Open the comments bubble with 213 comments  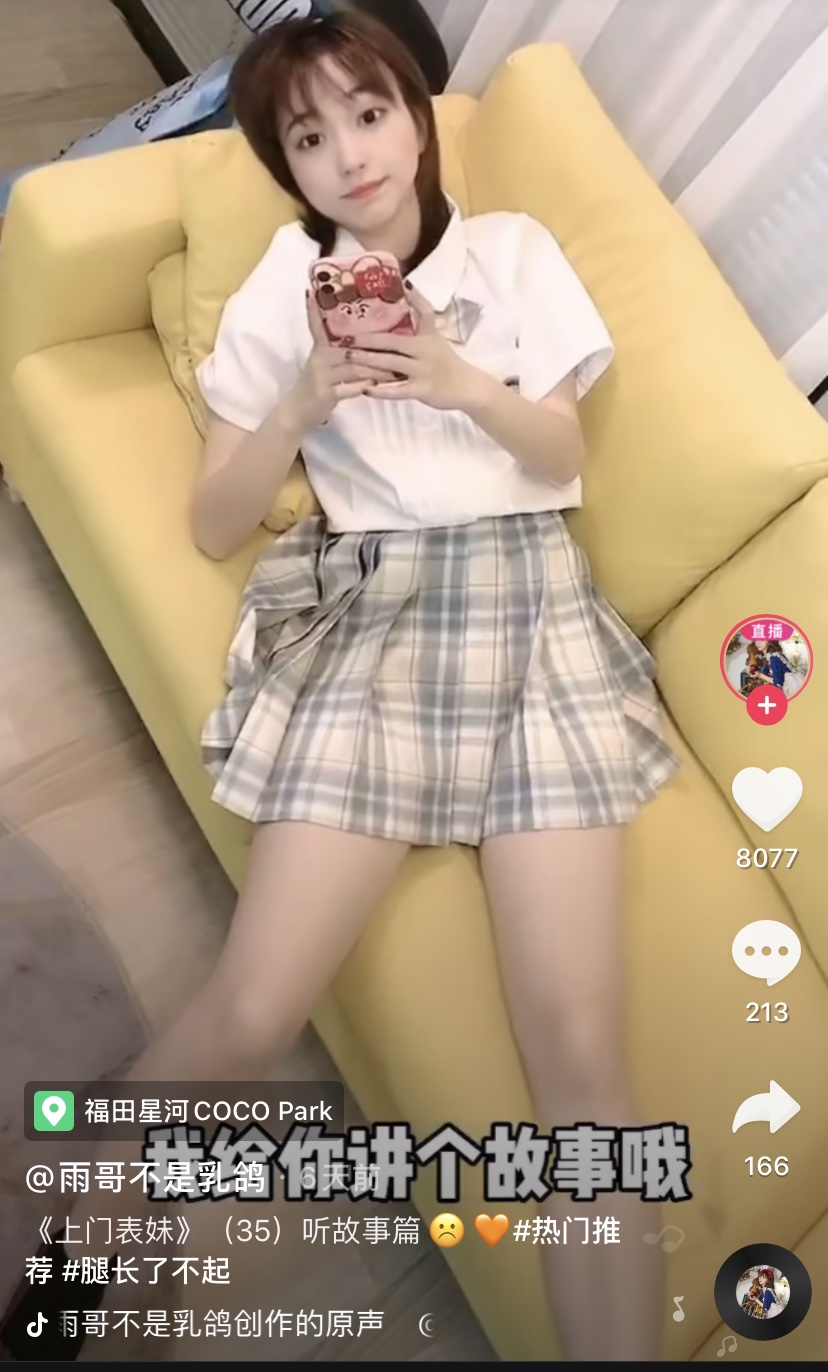point(767,955)
